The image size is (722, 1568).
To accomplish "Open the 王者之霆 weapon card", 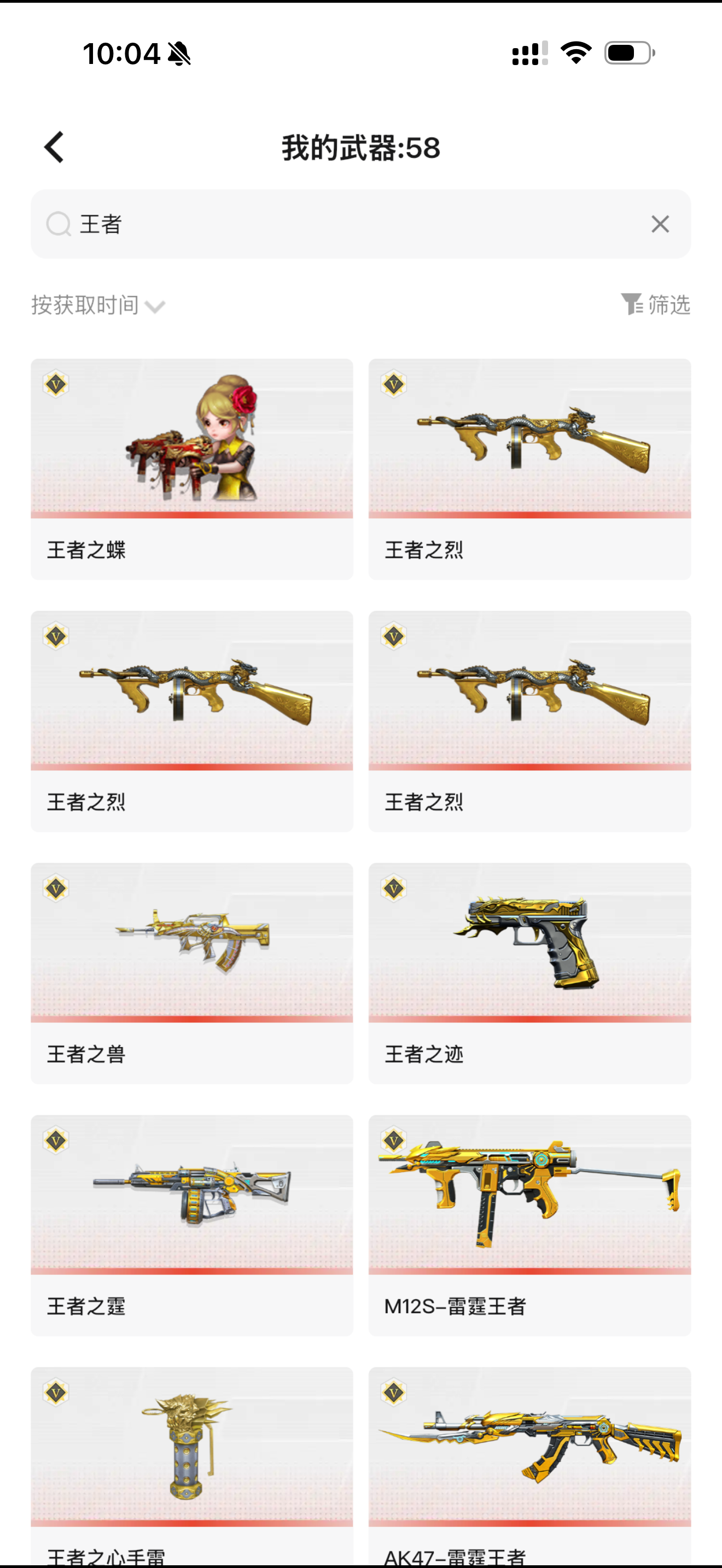I will click(192, 1225).
